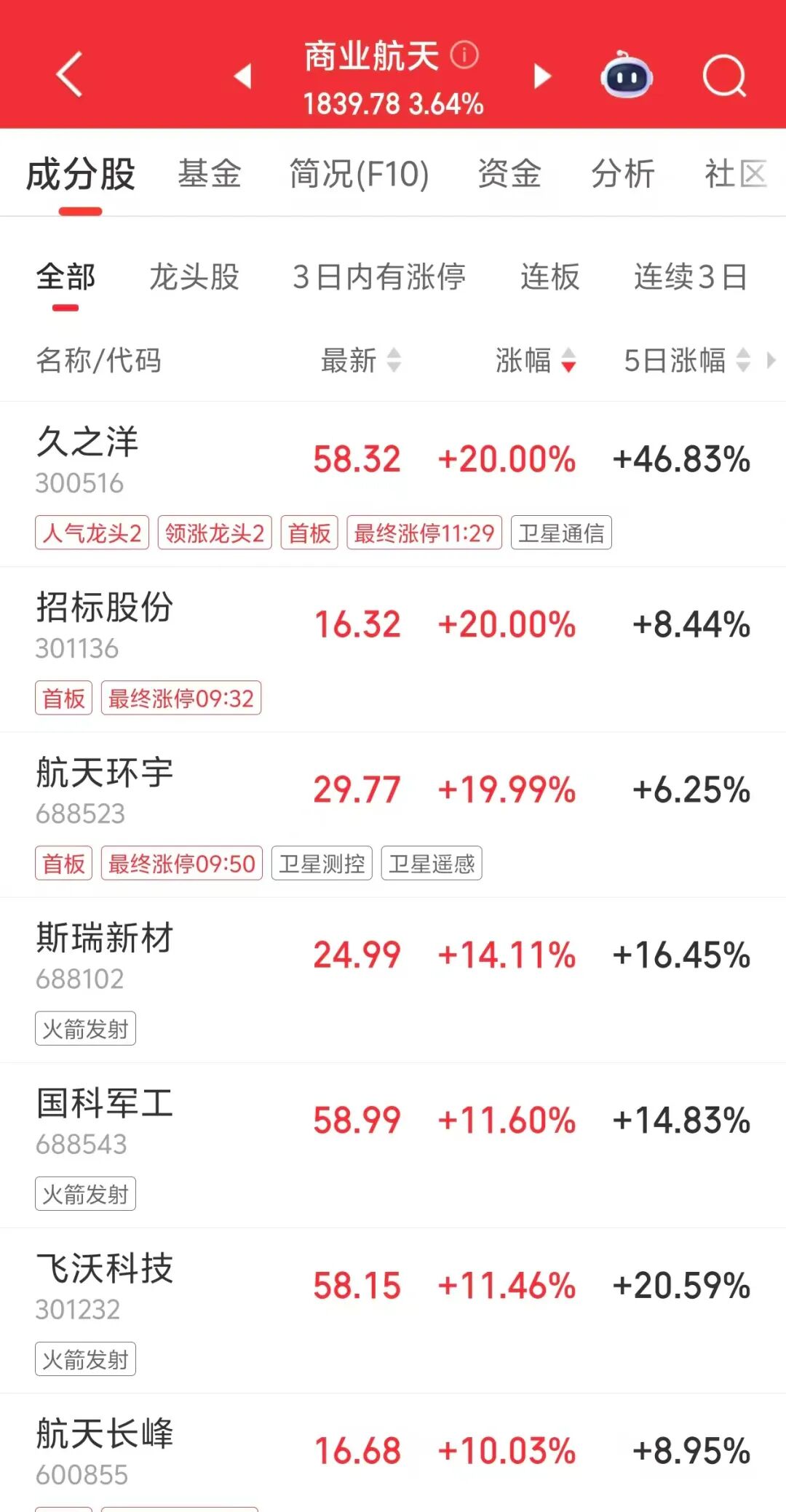The image size is (786, 1512).
Task: Switch to the 基金 tab
Action: [x=210, y=174]
